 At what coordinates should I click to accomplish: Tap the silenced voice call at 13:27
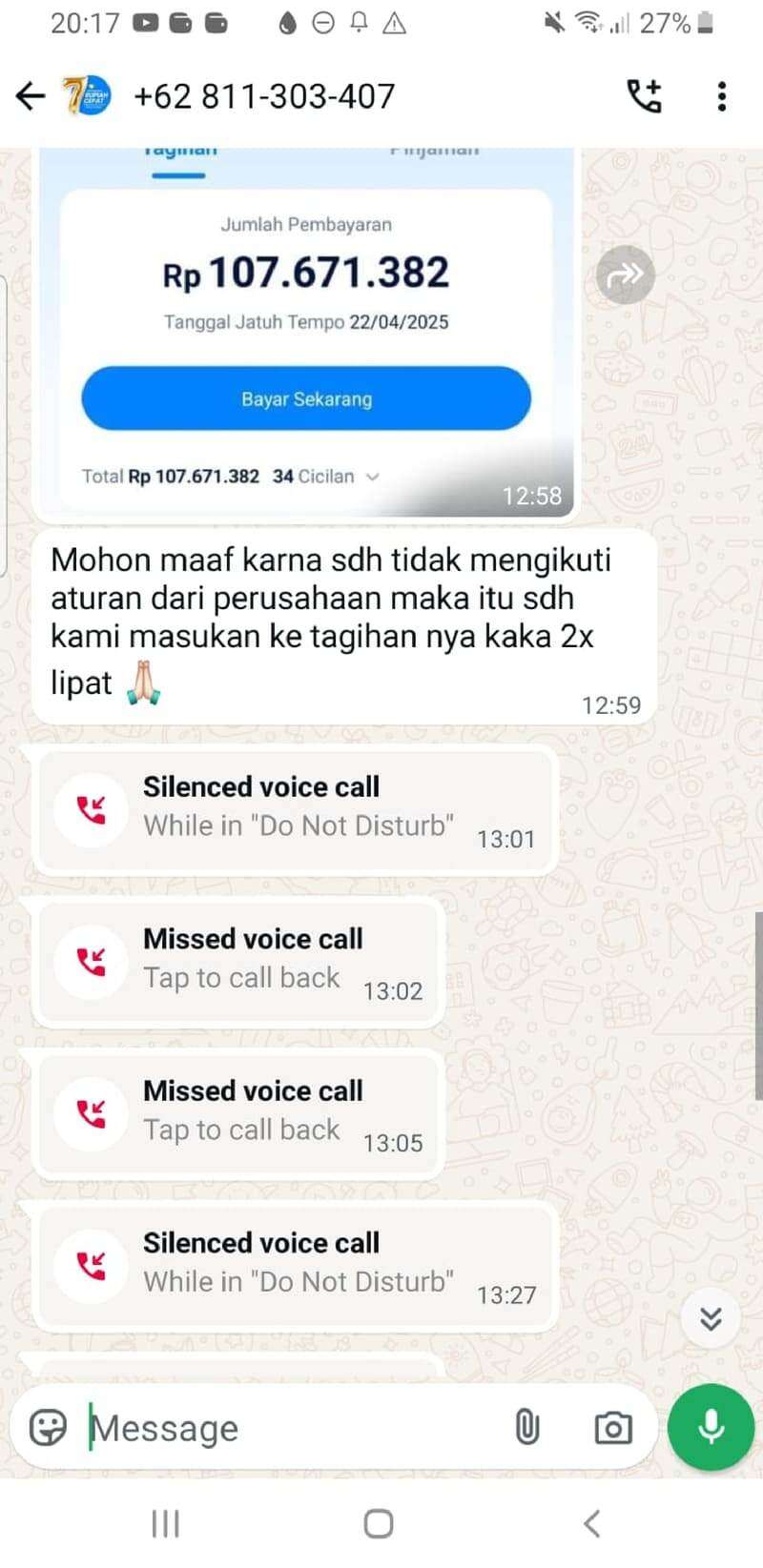297,1266
